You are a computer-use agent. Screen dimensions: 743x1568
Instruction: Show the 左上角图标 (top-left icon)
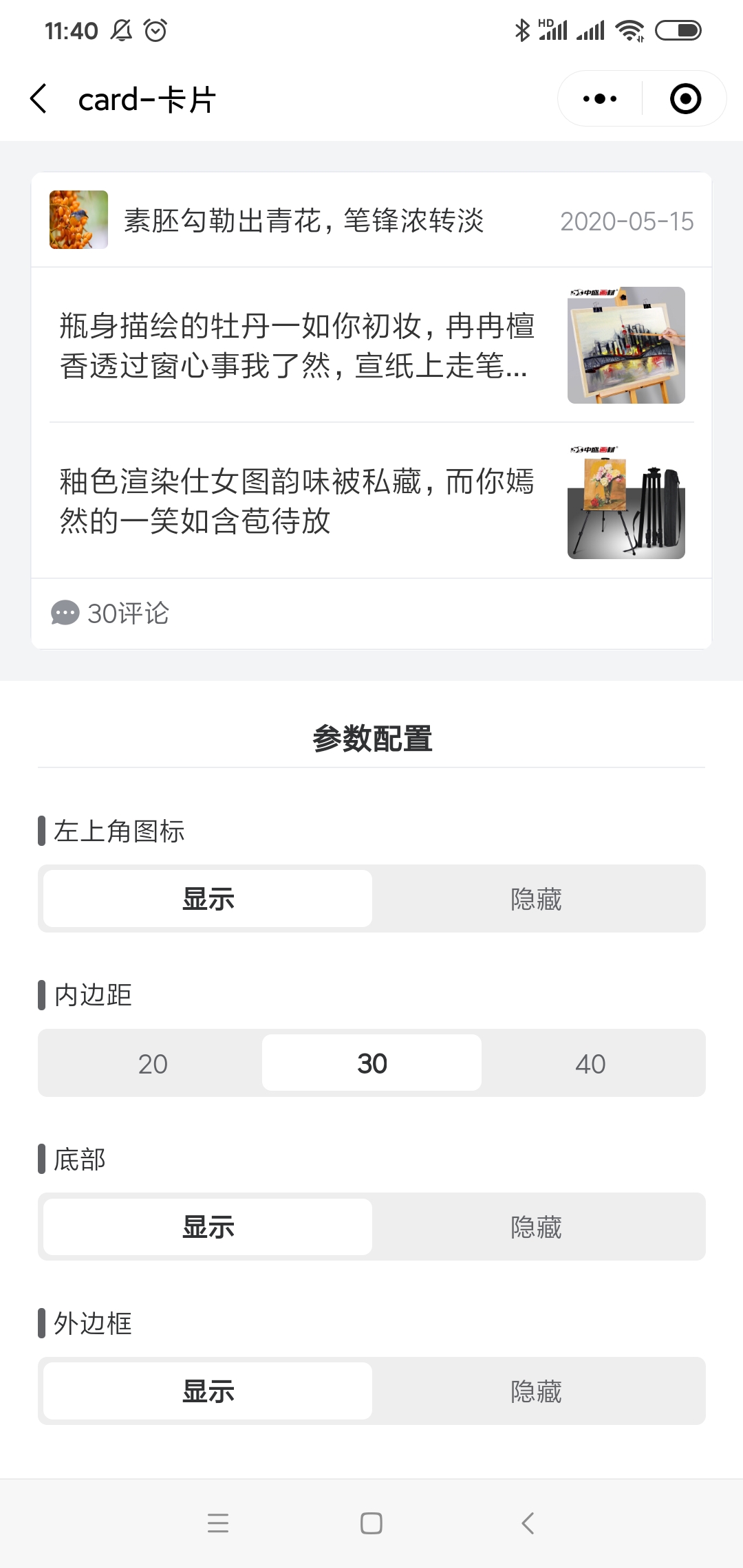[x=206, y=898]
